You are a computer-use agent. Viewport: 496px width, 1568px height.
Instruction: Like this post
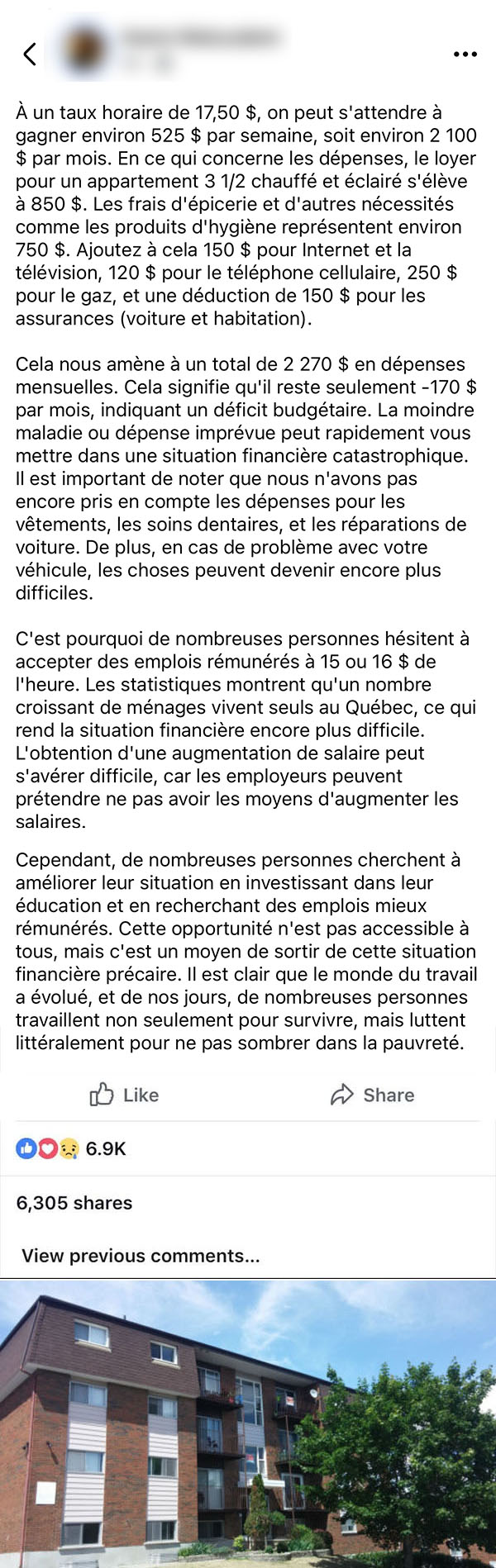[124, 1095]
